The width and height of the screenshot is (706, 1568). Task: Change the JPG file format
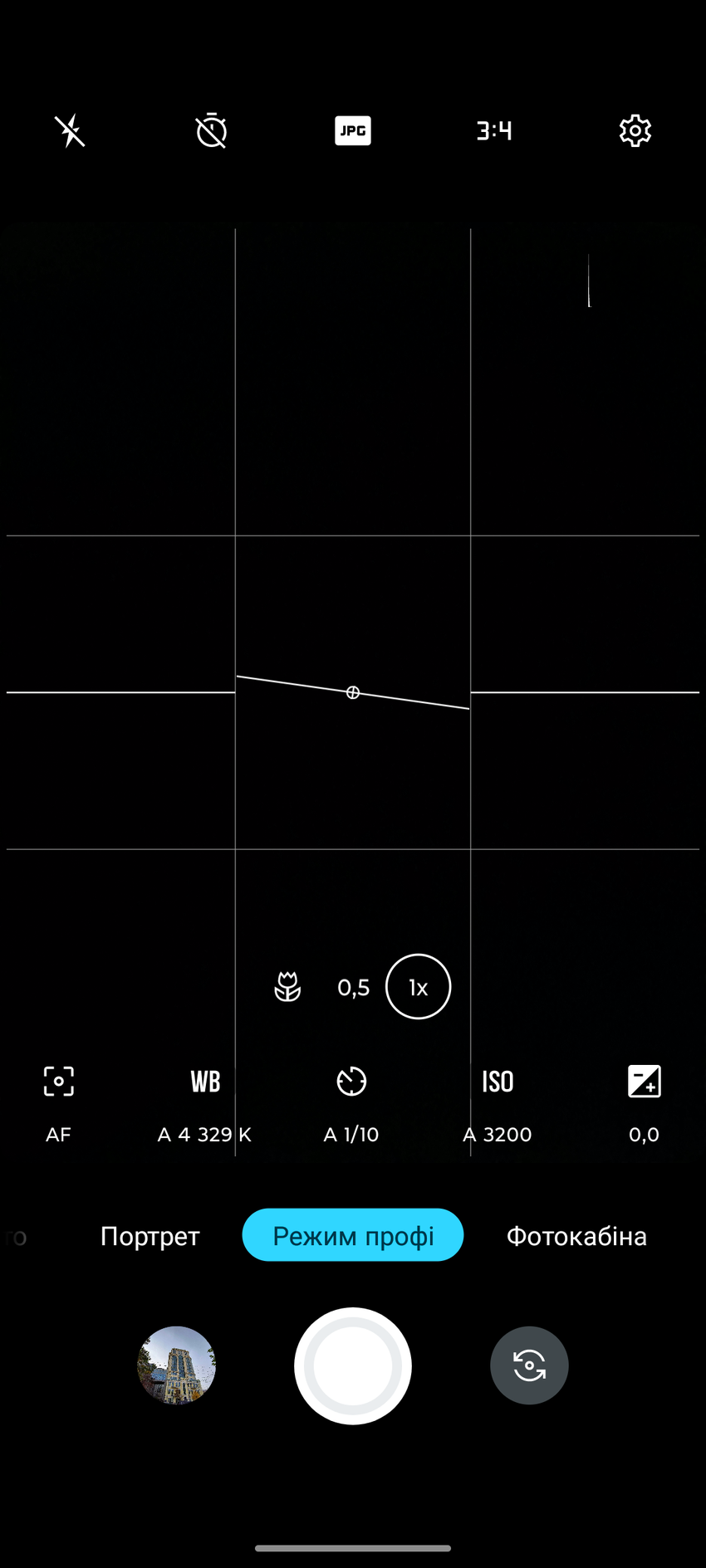(x=353, y=131)
